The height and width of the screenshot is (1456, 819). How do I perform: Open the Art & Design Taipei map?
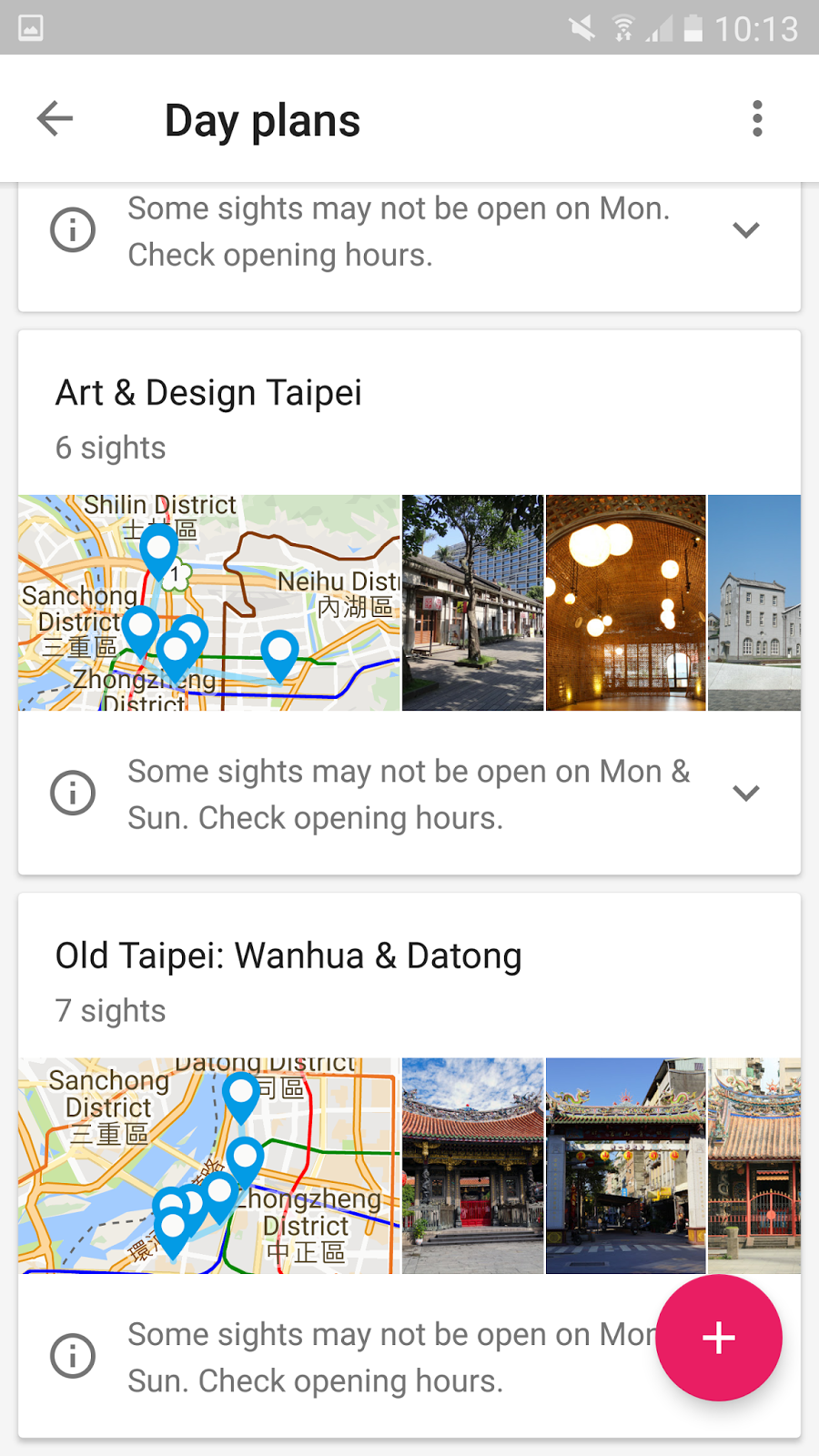pyautogui.click(x=209, y=602)
